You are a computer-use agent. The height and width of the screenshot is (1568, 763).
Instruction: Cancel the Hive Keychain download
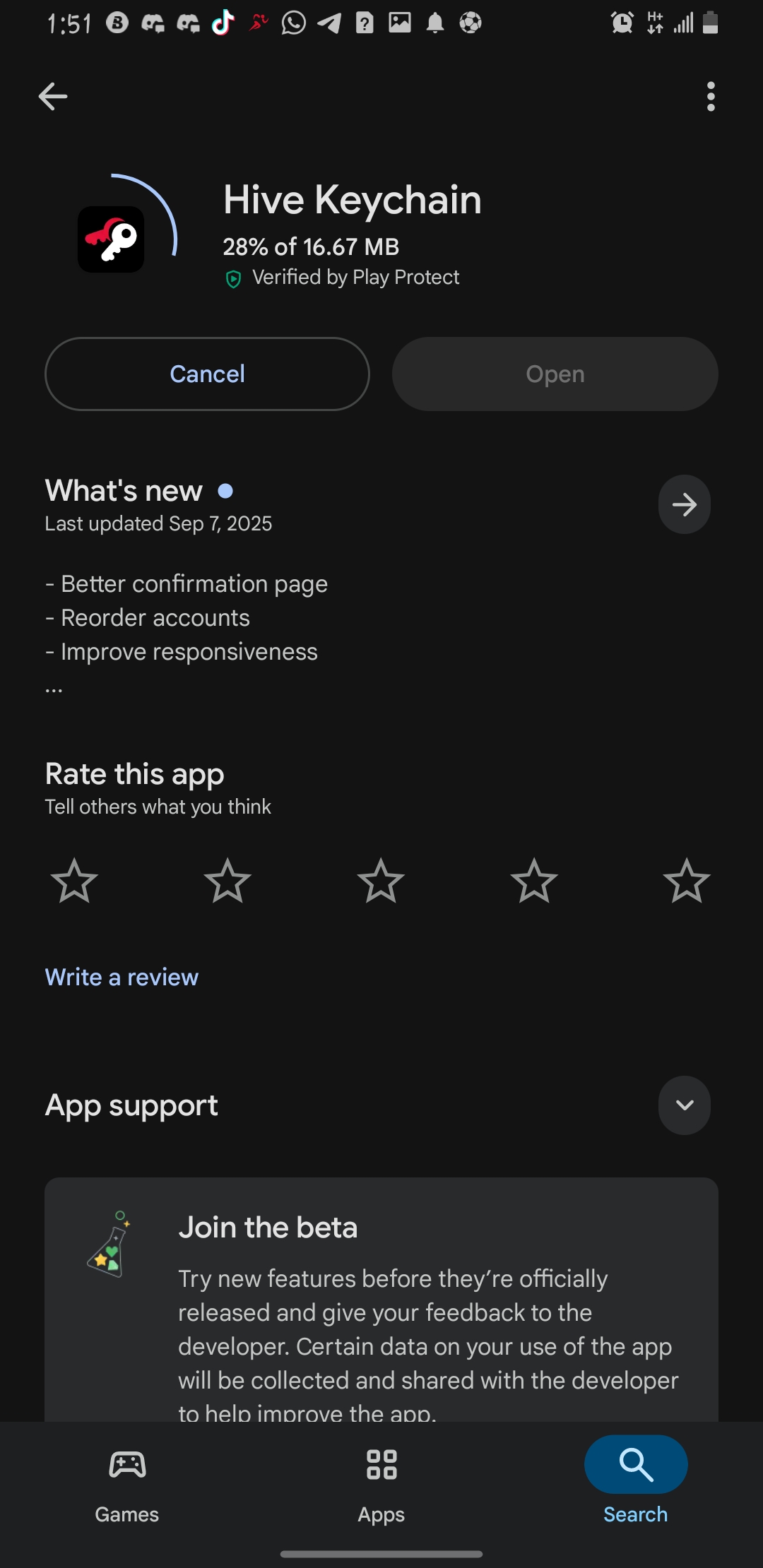(x=207, y=374)
